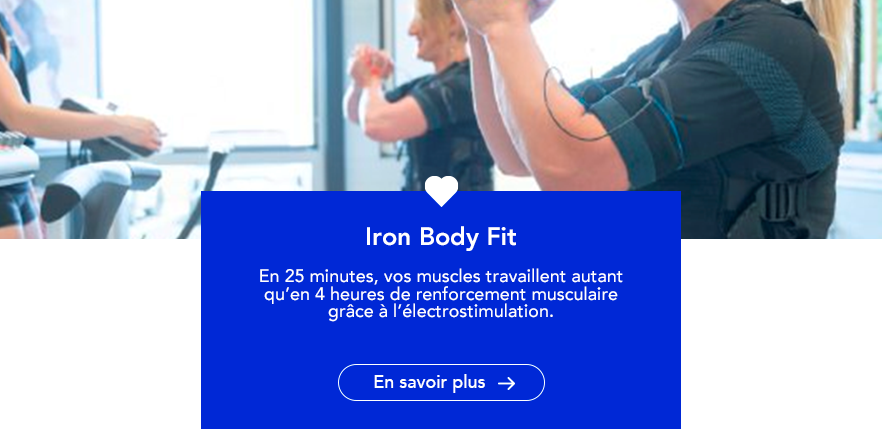Tap the En savoir plus button
The height and width of the screenshot is (429, 882).
441,383
